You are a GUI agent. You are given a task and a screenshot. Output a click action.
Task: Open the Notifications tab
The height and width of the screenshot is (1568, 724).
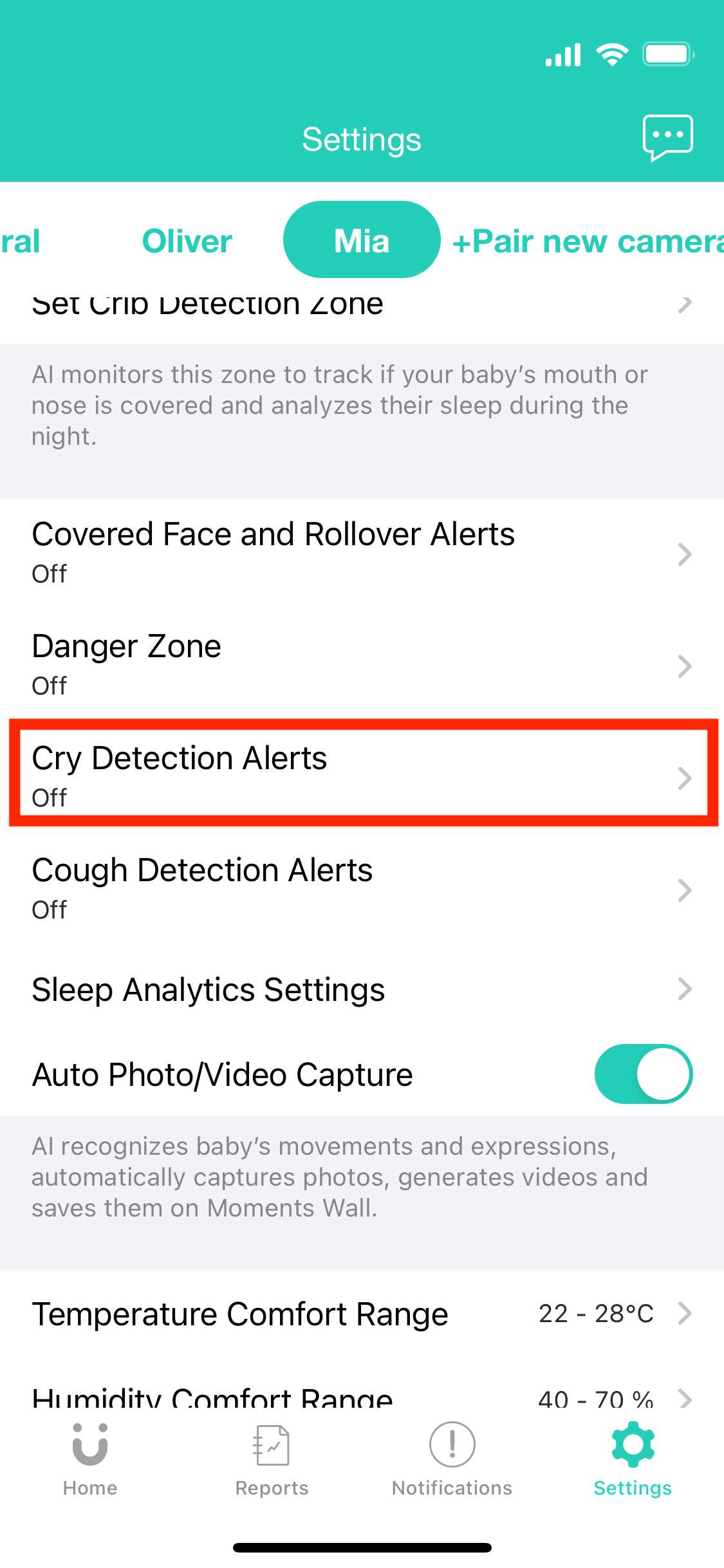point(452,1460)
